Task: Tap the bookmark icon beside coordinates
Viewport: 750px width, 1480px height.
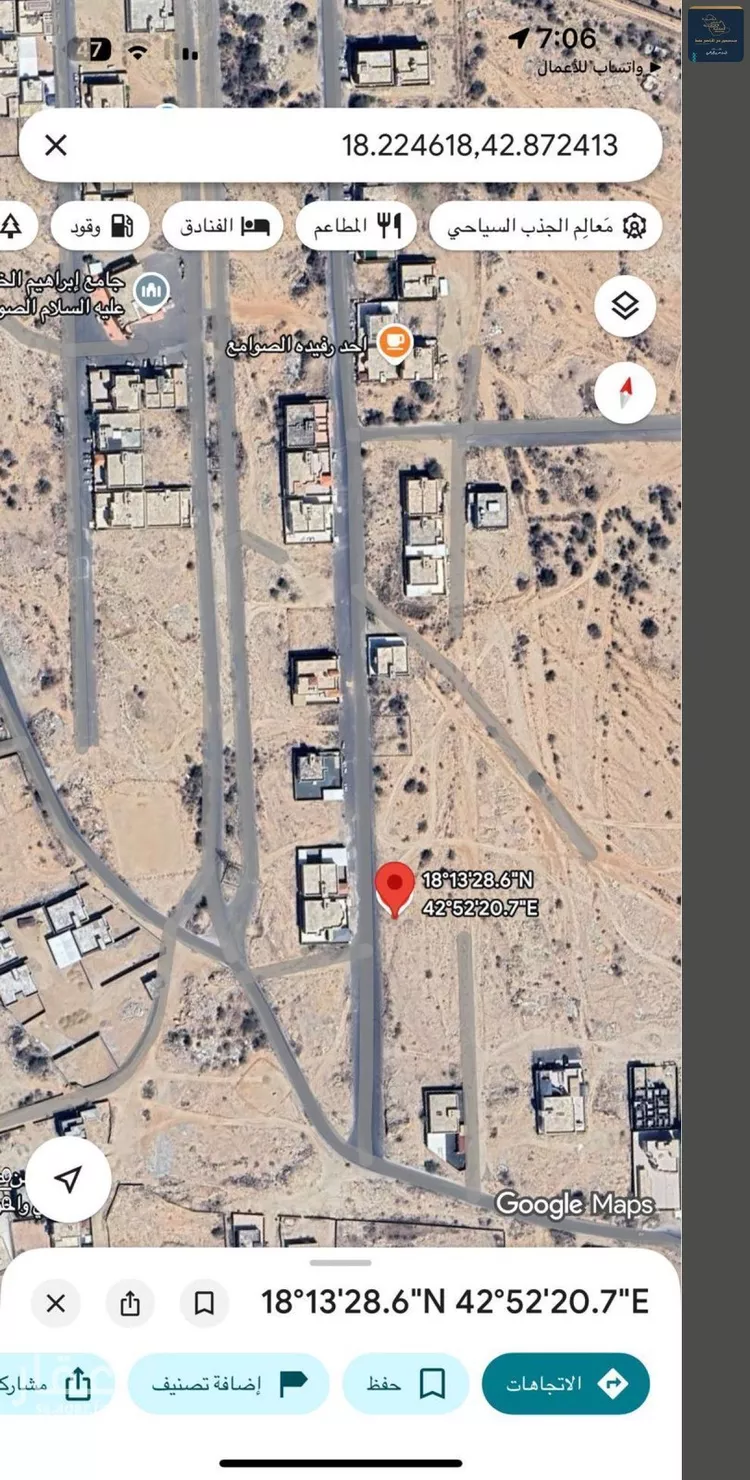Action: (204, 1303)
